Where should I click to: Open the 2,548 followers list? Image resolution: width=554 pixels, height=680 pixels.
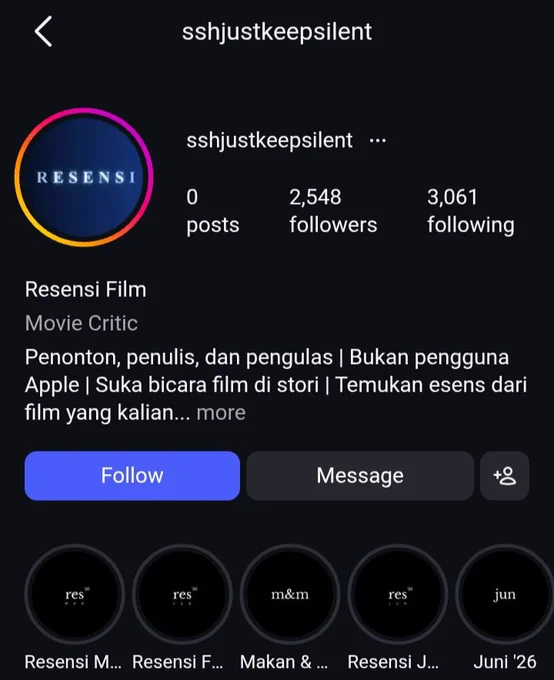coord(333,211)
